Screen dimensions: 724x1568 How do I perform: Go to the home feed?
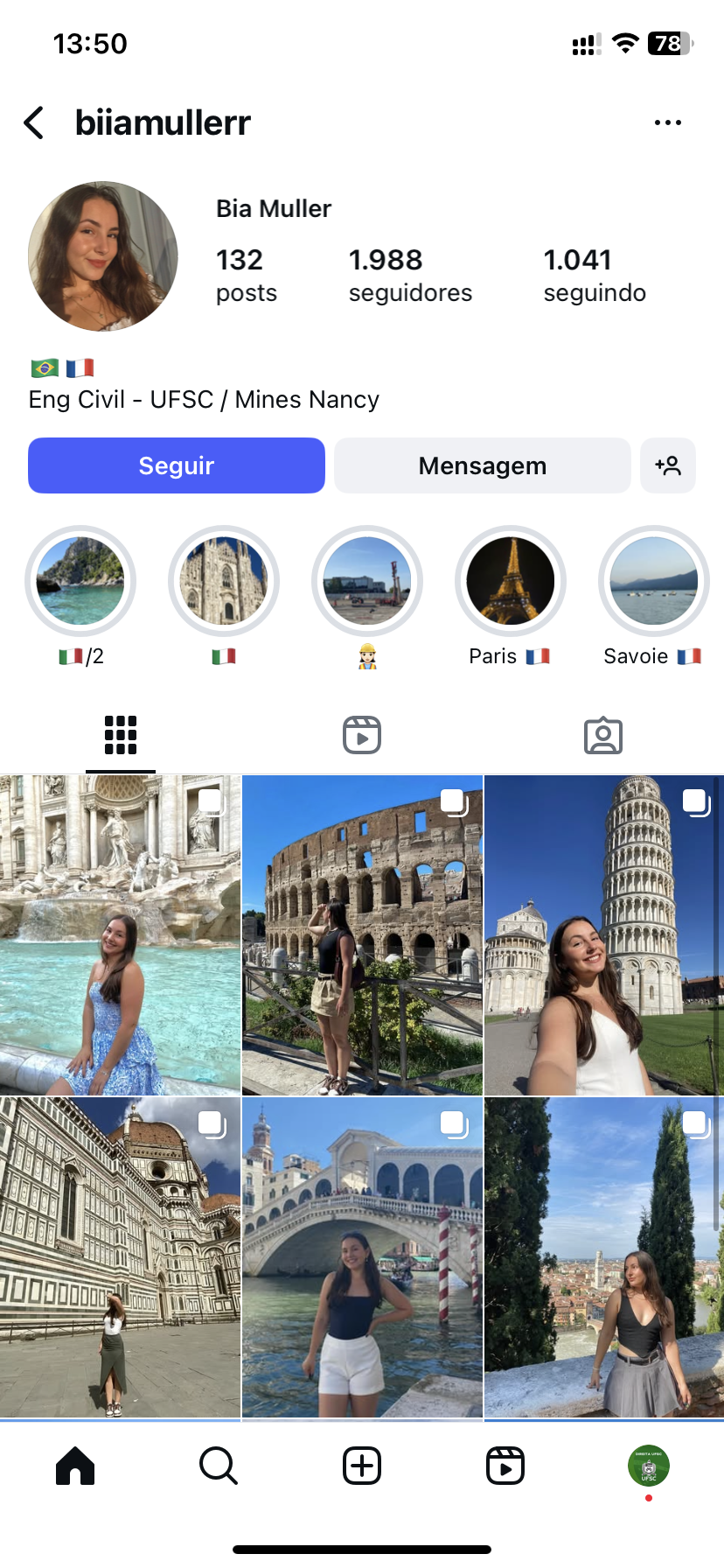75,1466
